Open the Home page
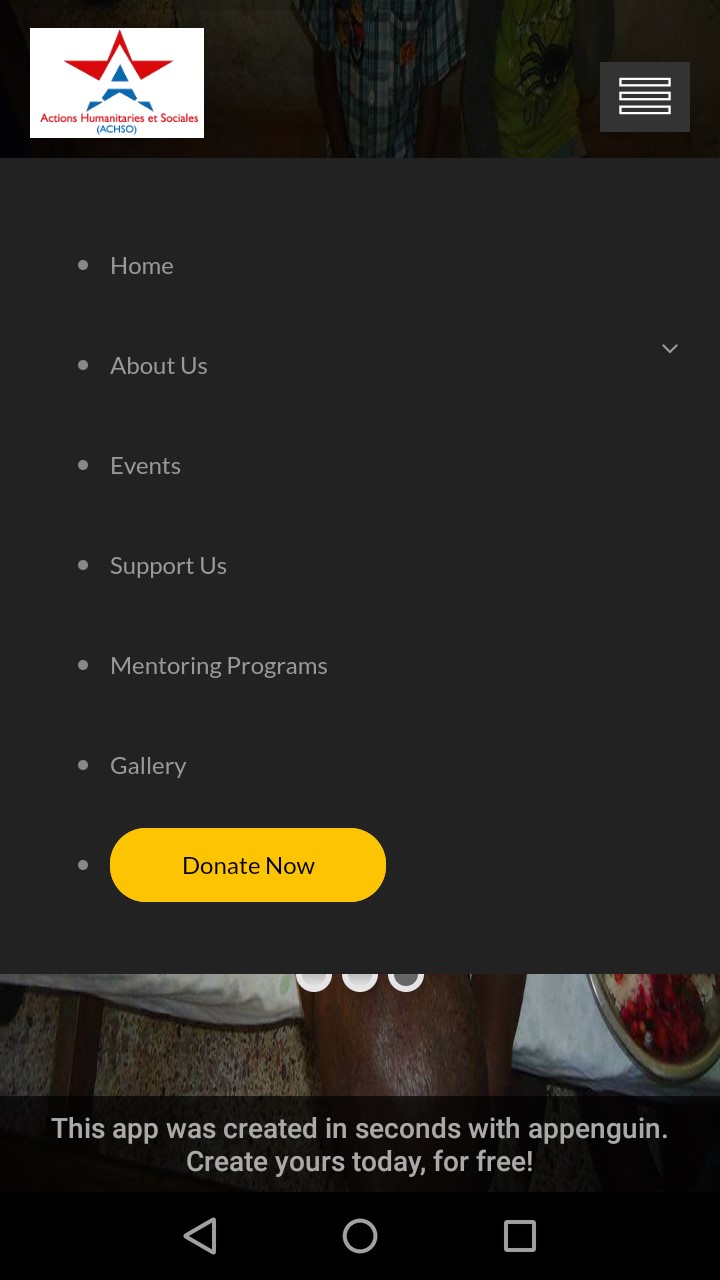This screenshot has width=720, height=1280. 142,266
